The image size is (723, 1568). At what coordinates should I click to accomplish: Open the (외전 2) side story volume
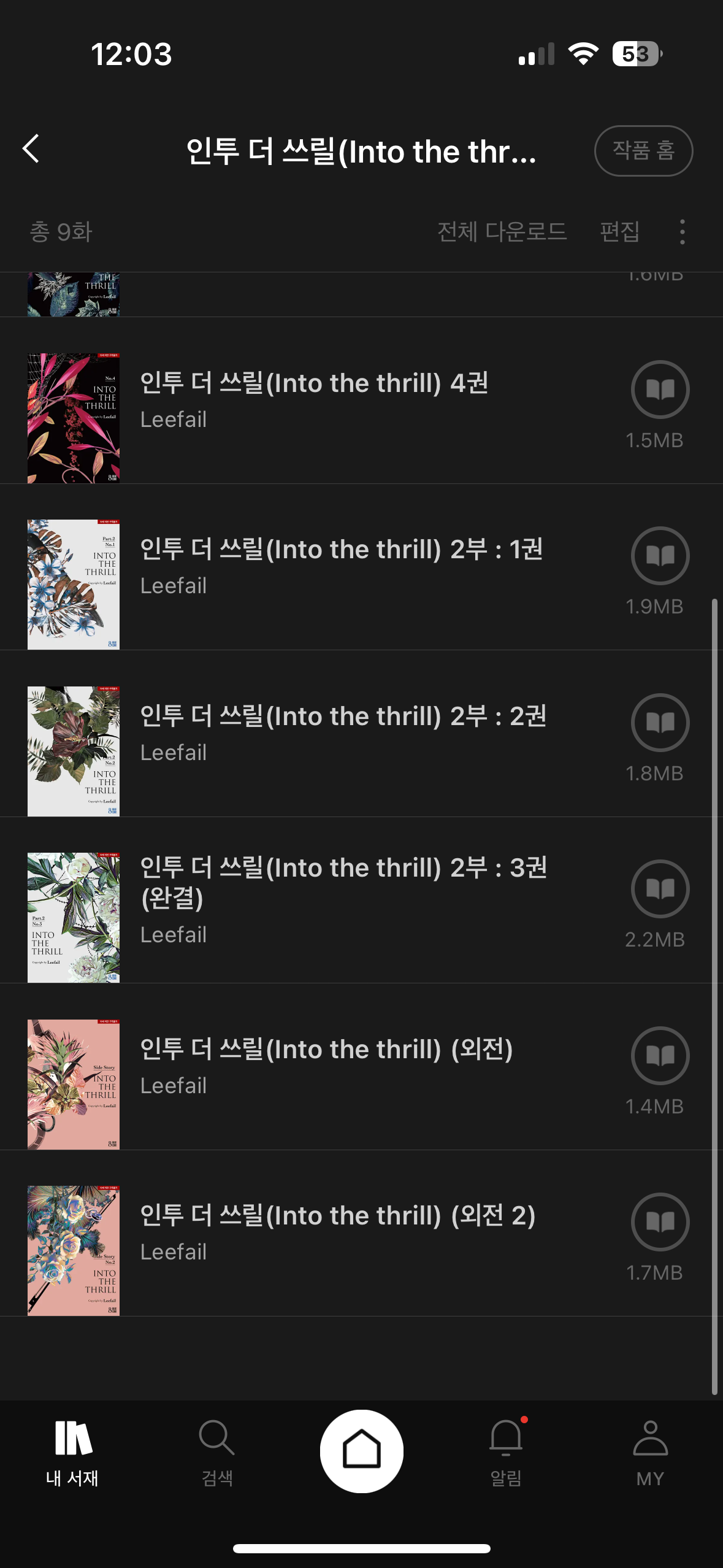pyautogui.click(x=337, y=1216)
